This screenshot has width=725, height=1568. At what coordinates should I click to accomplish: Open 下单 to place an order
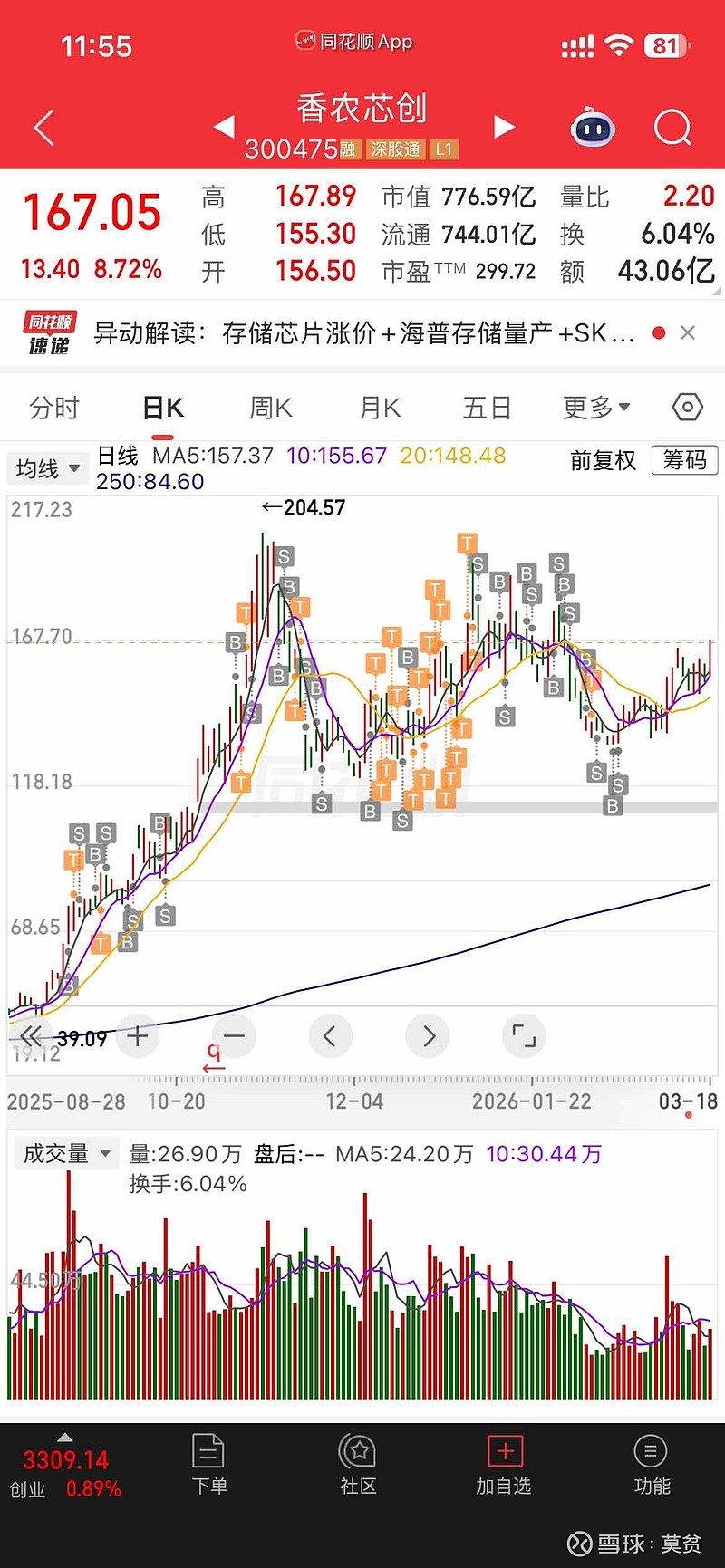(x=209, y=1465)
